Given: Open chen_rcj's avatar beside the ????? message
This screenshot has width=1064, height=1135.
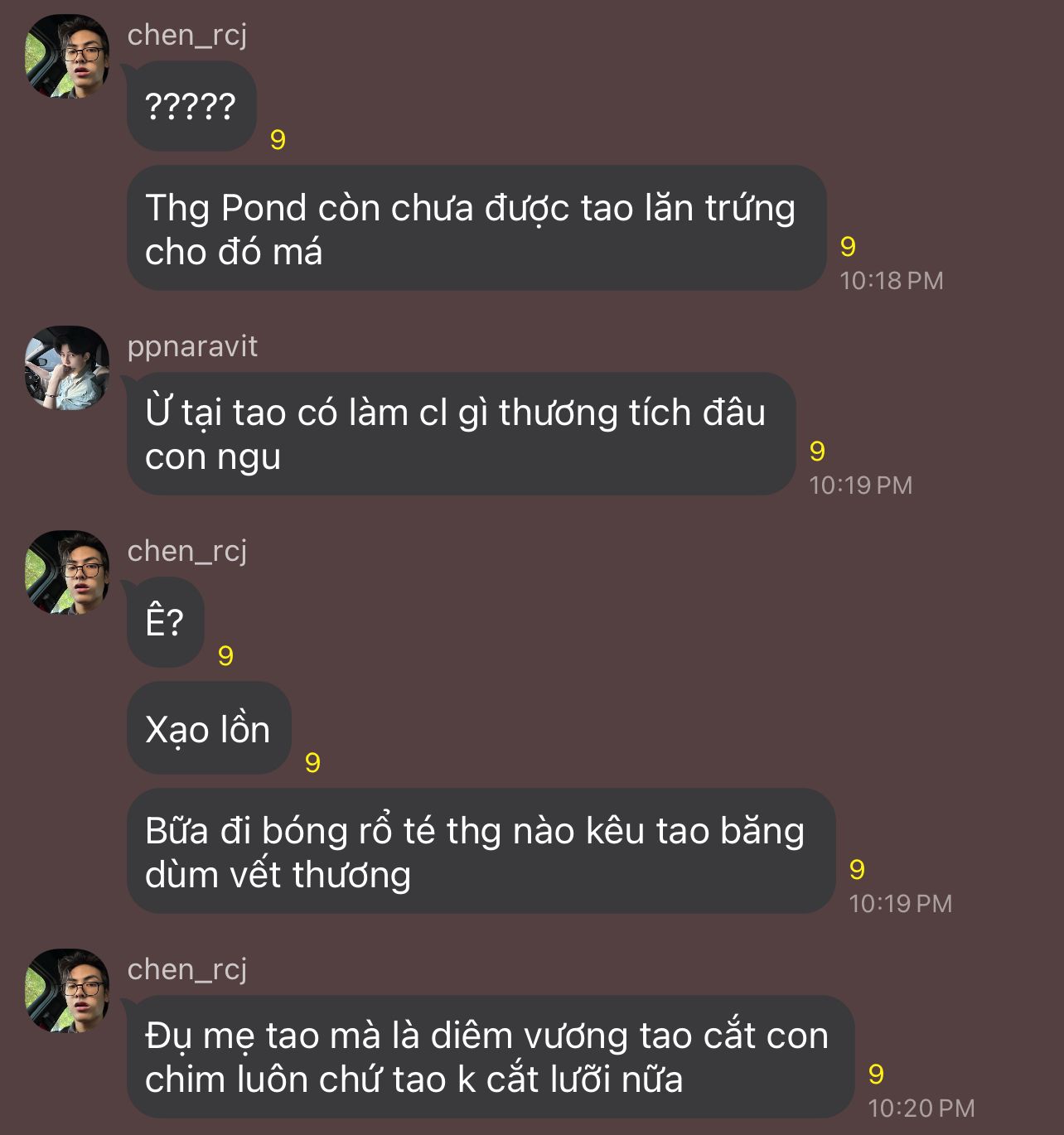Looking at the screenshot, I should click(x=67, y=56).
